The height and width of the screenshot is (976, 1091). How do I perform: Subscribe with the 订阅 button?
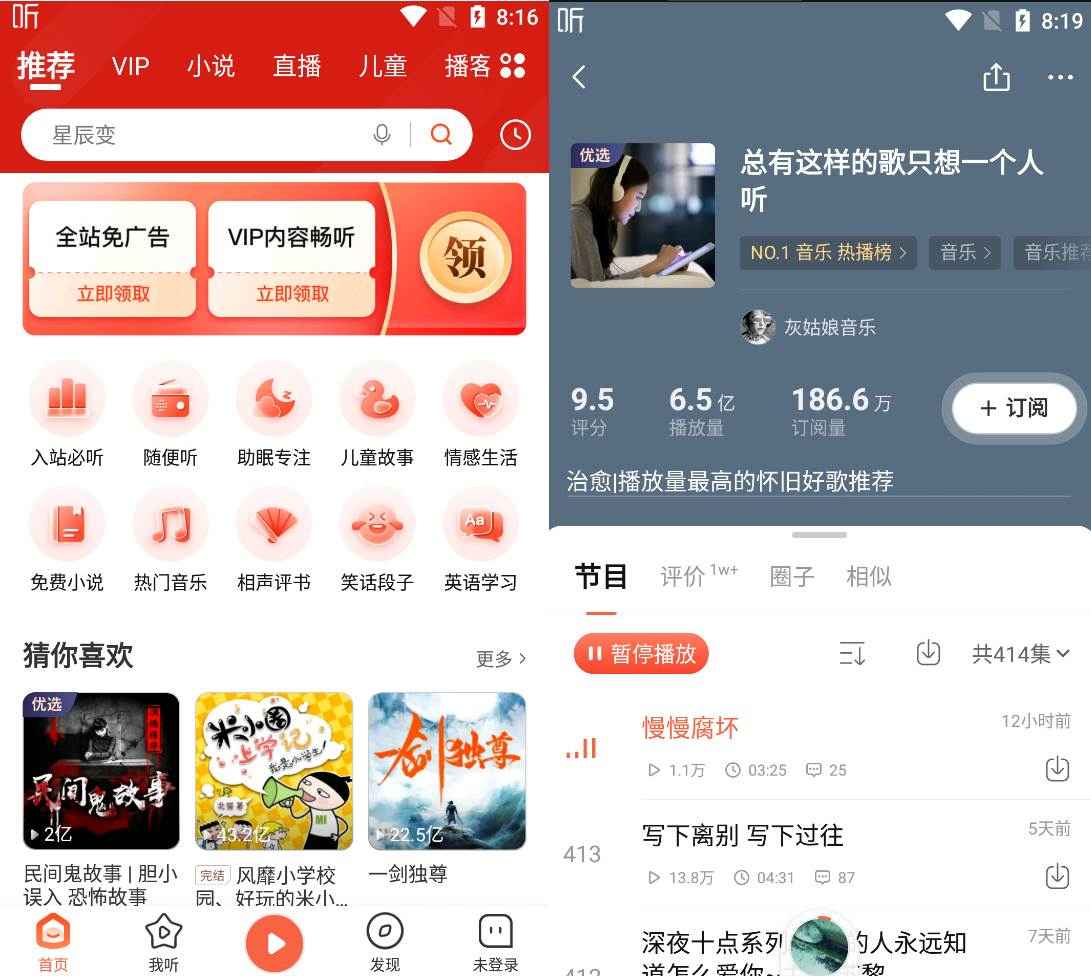point(1014,408)
